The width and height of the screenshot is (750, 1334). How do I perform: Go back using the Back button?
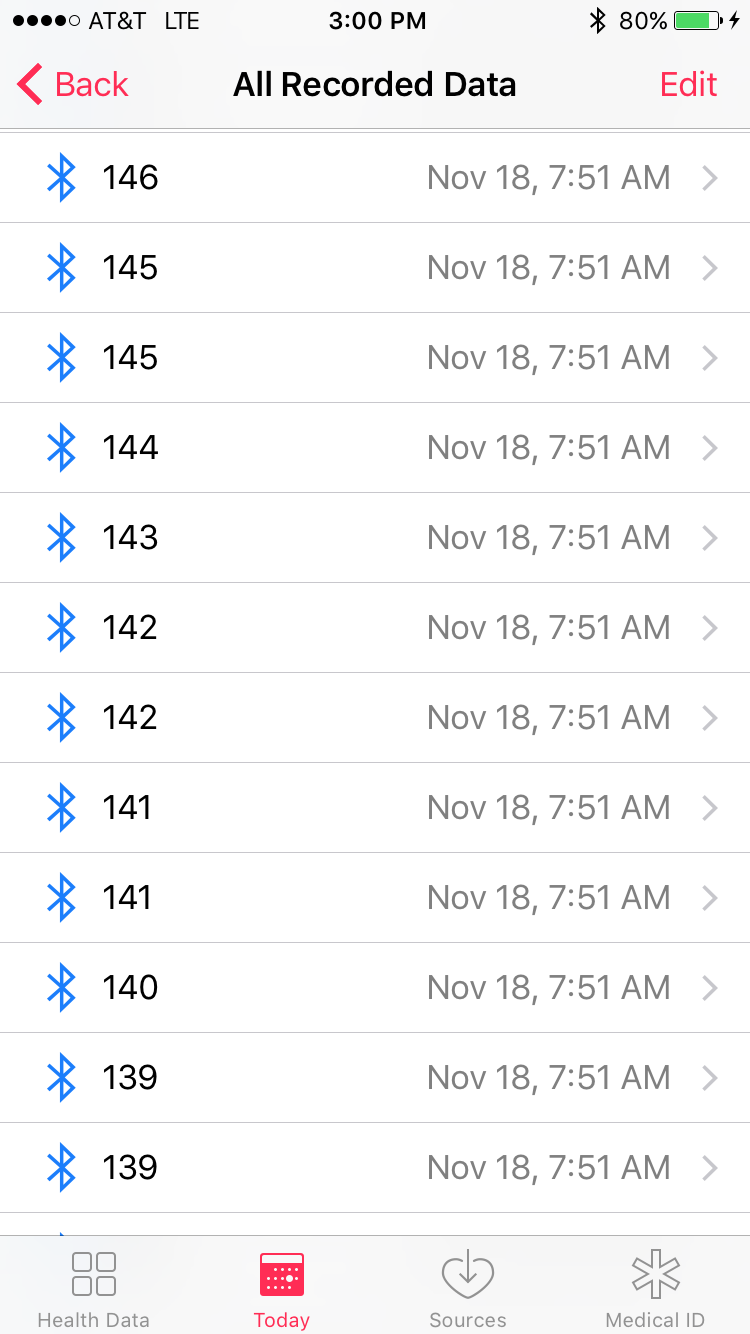[x=73, y=85]
